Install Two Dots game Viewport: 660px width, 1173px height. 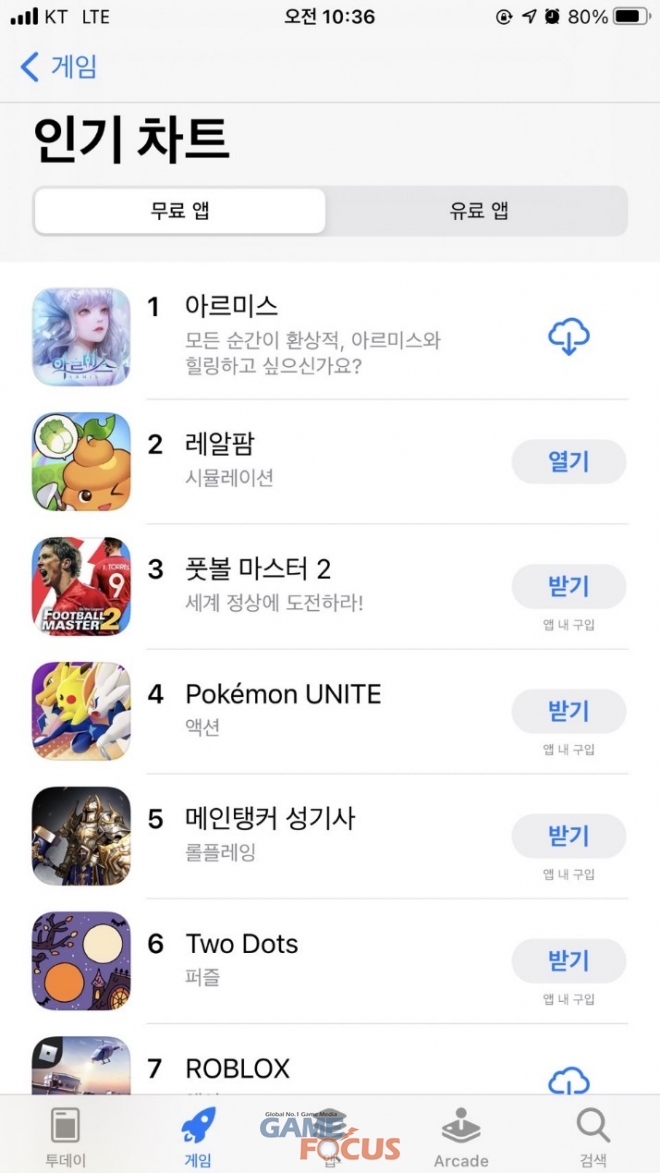pos(568,960)
